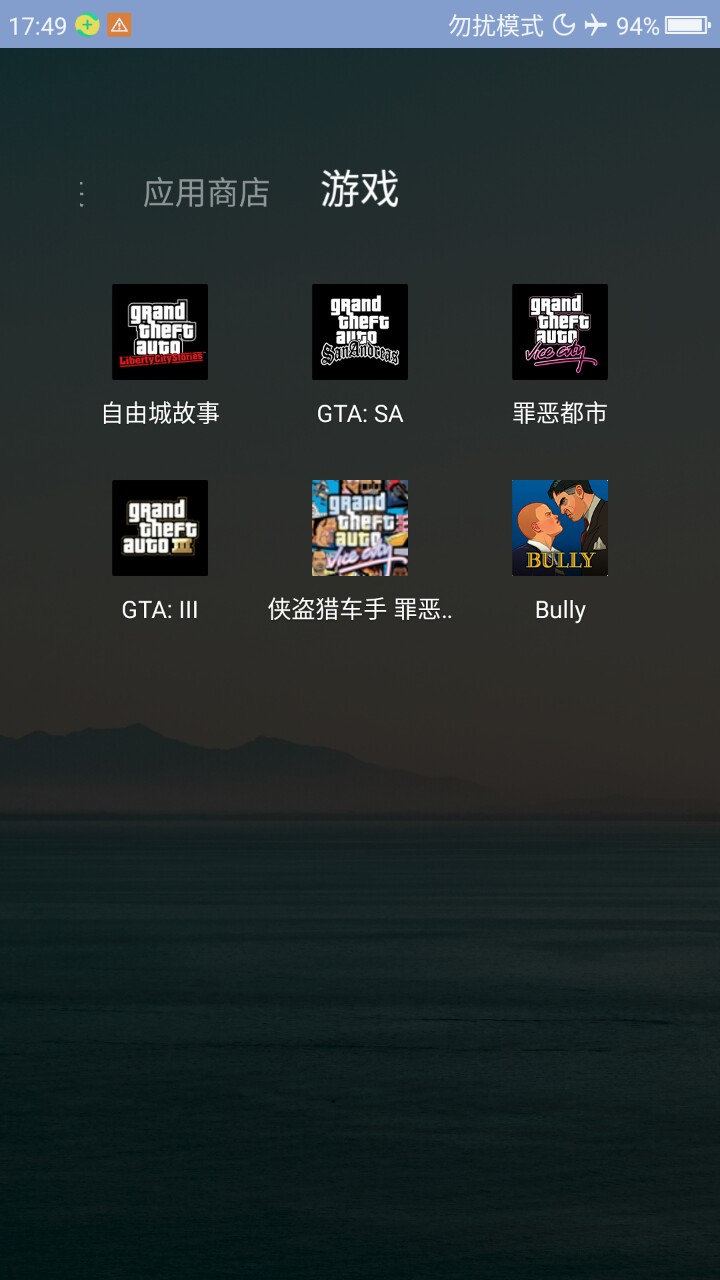Select the 游戏 tab
Viewport: 720px width, 1280px height.
coord(359,189)
